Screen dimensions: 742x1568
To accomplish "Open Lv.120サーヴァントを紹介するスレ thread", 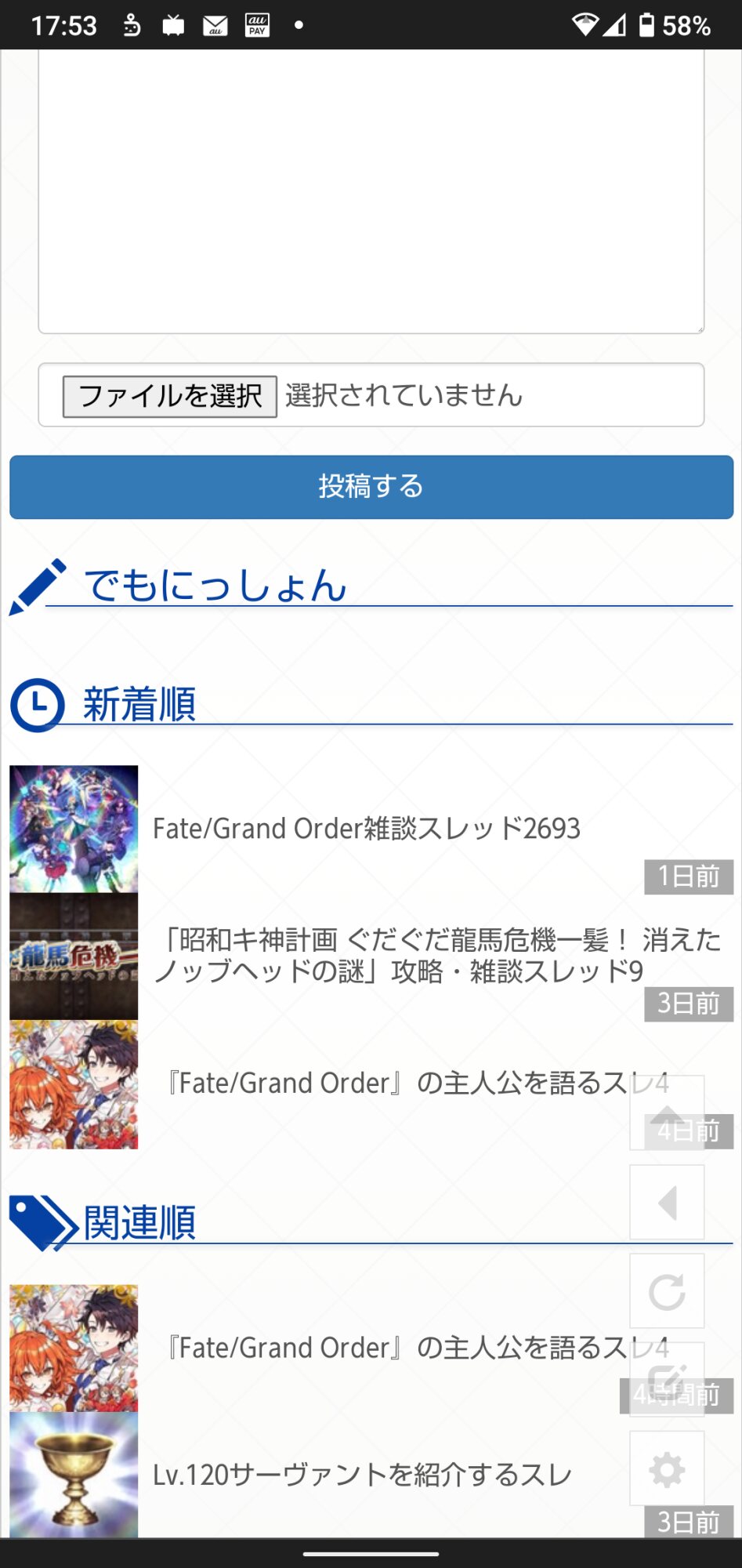I will [x=362, y=1475].
